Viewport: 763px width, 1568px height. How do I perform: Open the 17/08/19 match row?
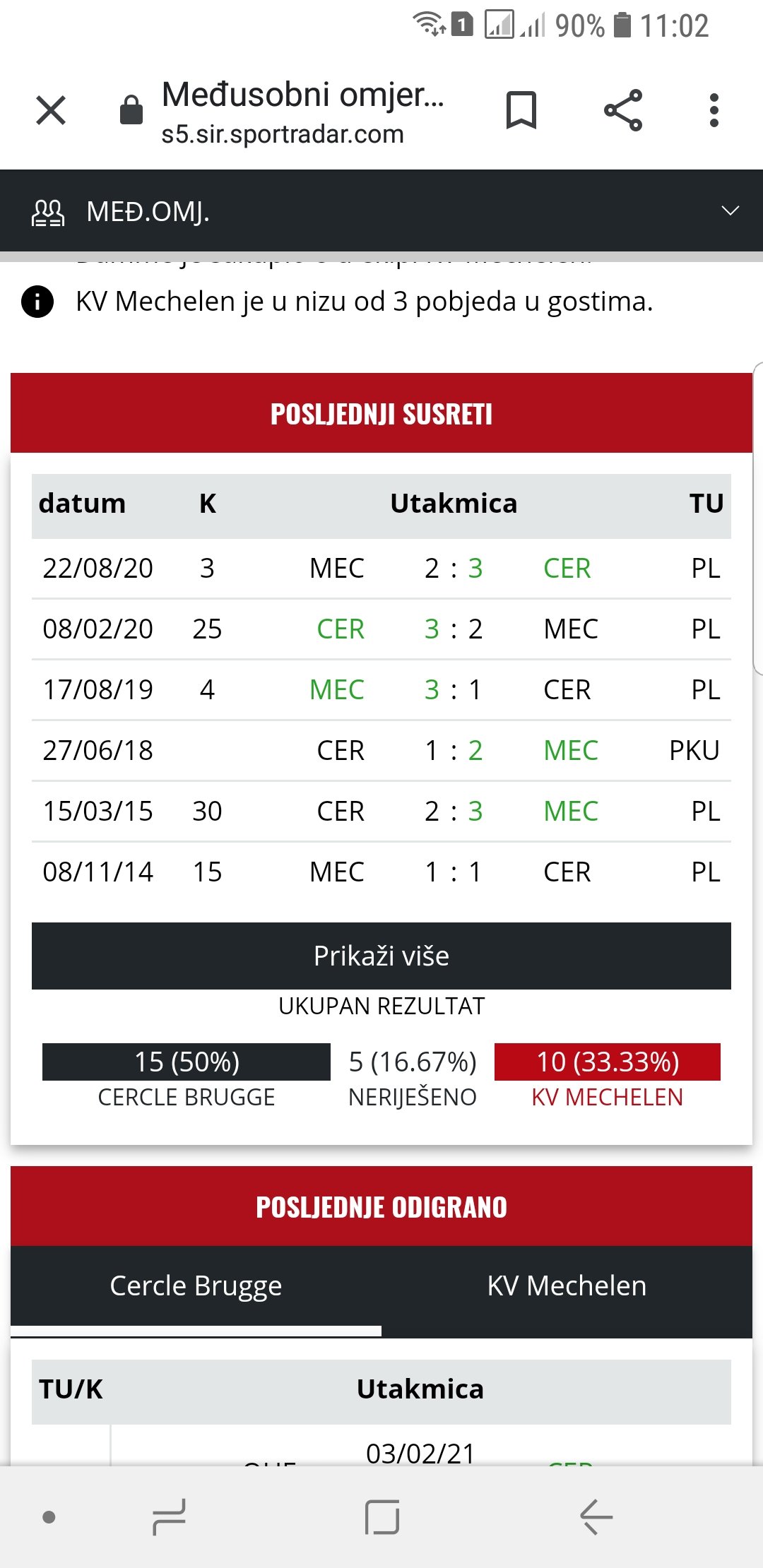click(x=381, y=690)
